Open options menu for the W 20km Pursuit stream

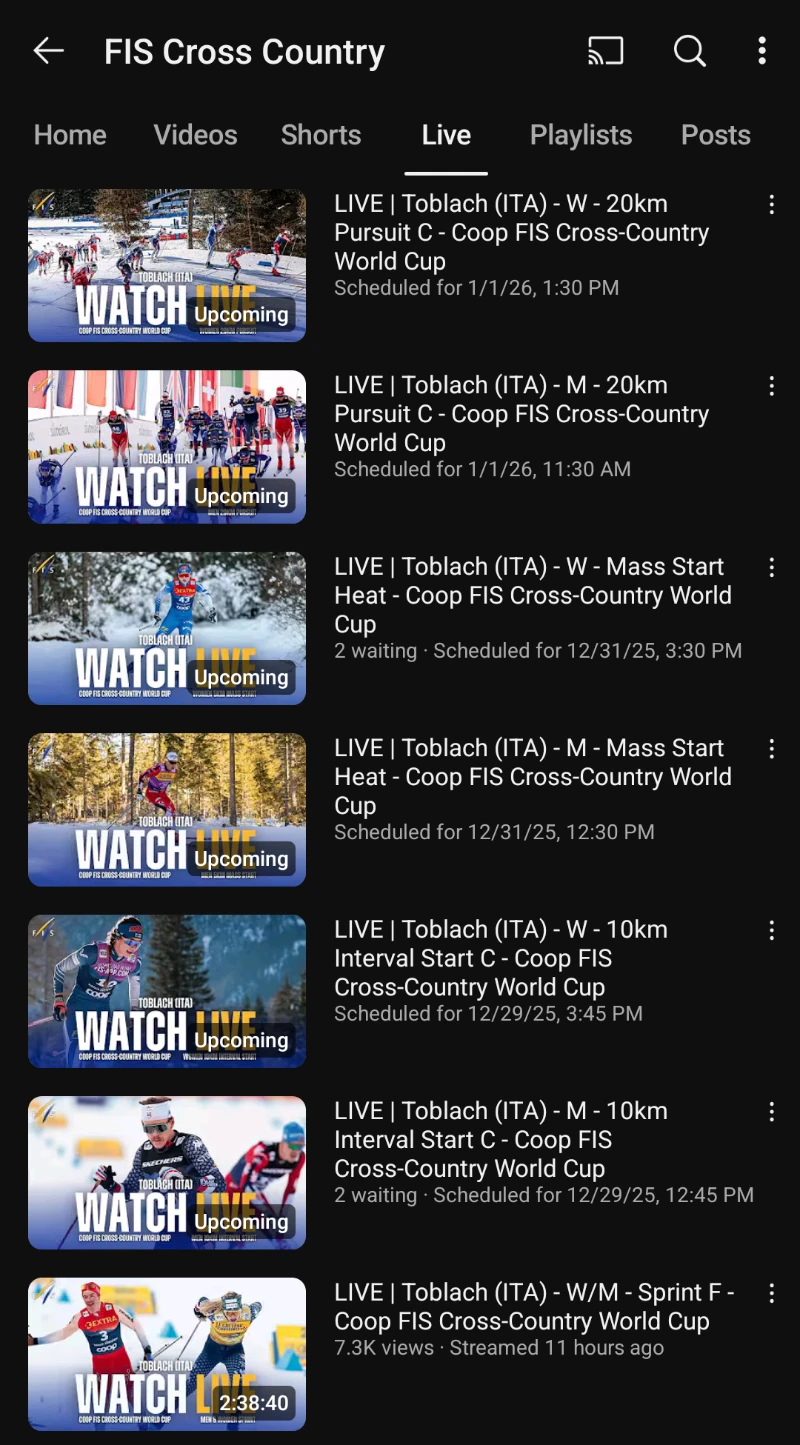pos(772,204)
